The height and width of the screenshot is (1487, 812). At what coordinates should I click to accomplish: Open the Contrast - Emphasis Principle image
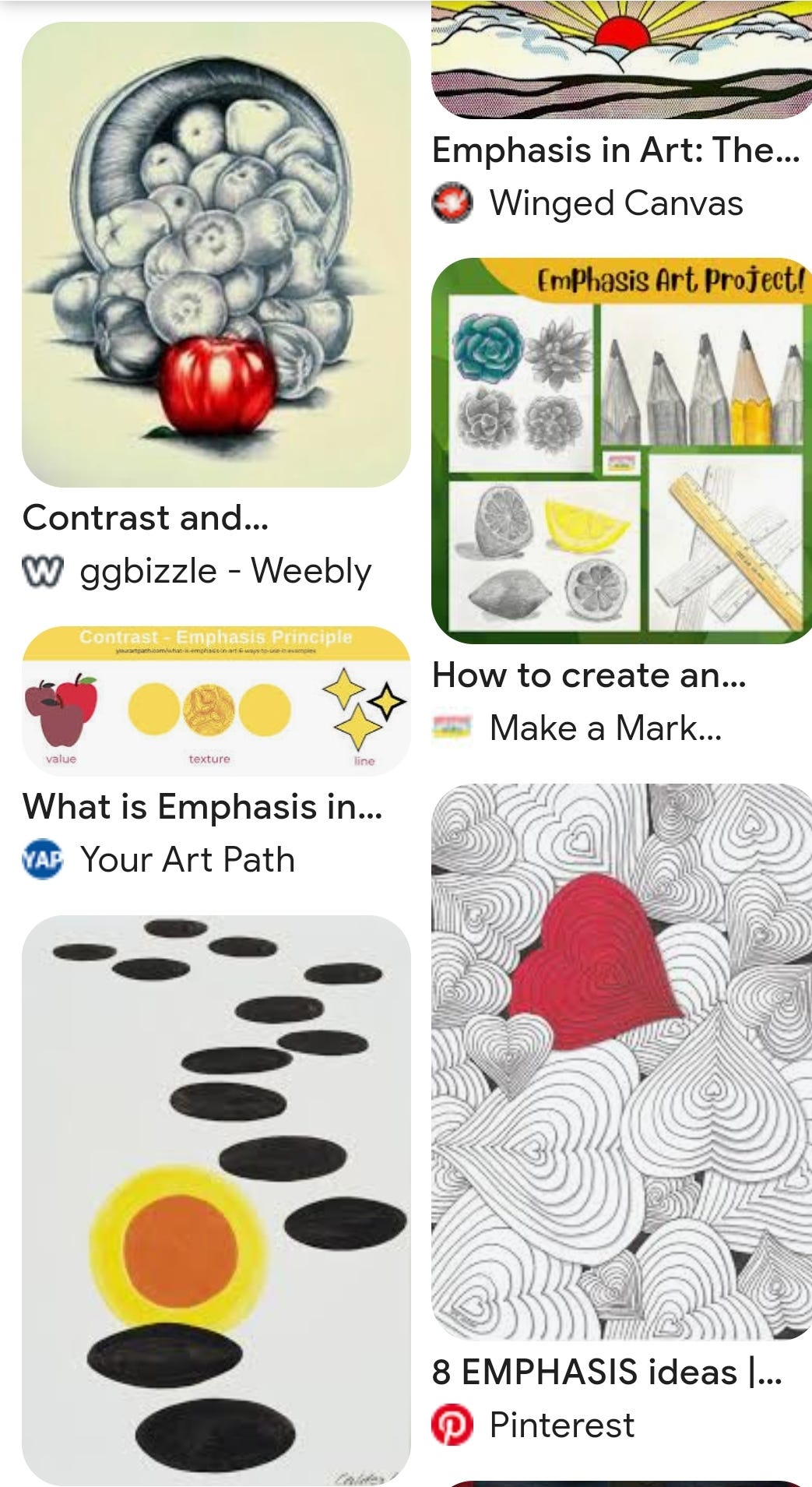click(216, 700)
